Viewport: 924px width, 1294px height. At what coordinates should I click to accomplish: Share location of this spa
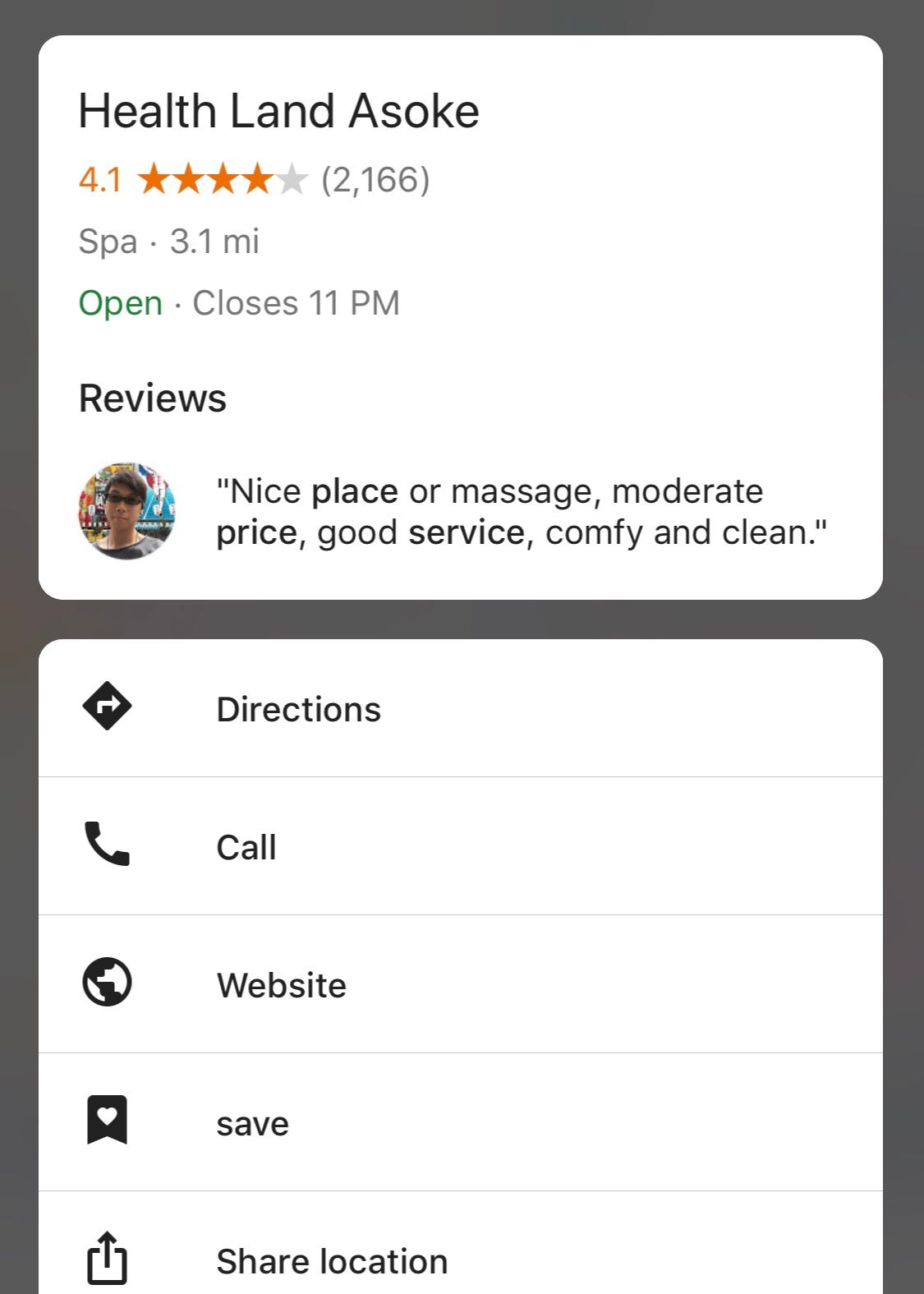coord(332,1260)
